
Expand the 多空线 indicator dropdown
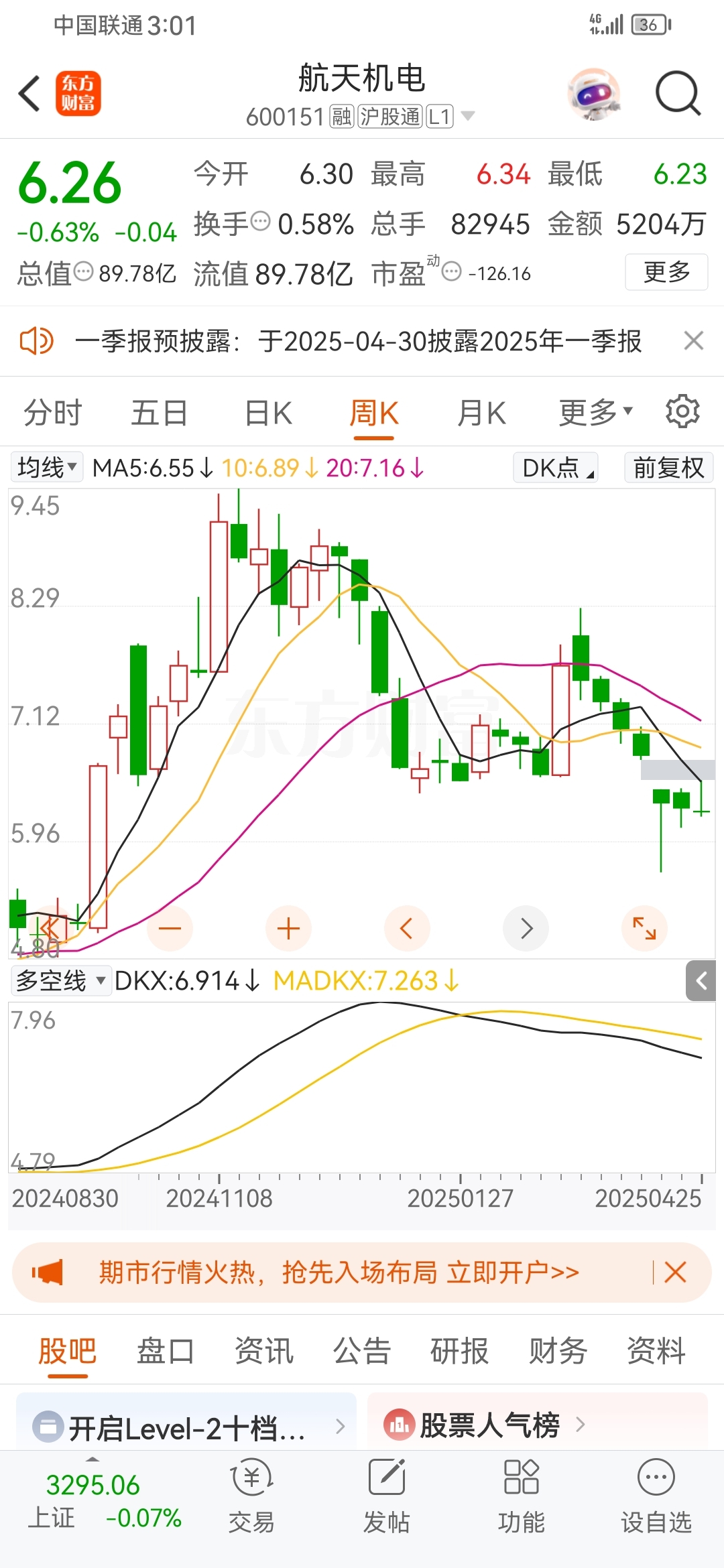click(x=60, y=981)
